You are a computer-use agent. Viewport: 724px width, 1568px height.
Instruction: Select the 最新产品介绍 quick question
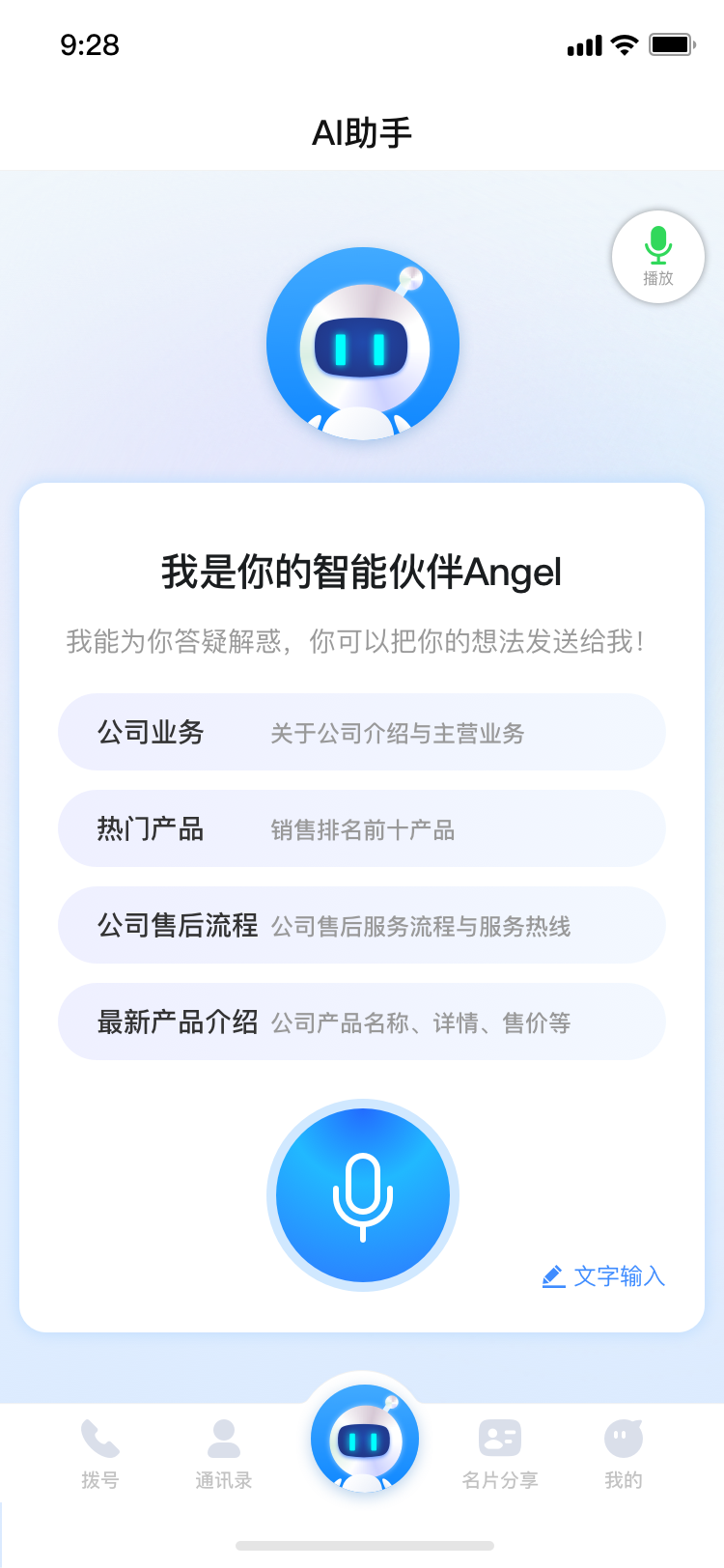(362, 1022)
